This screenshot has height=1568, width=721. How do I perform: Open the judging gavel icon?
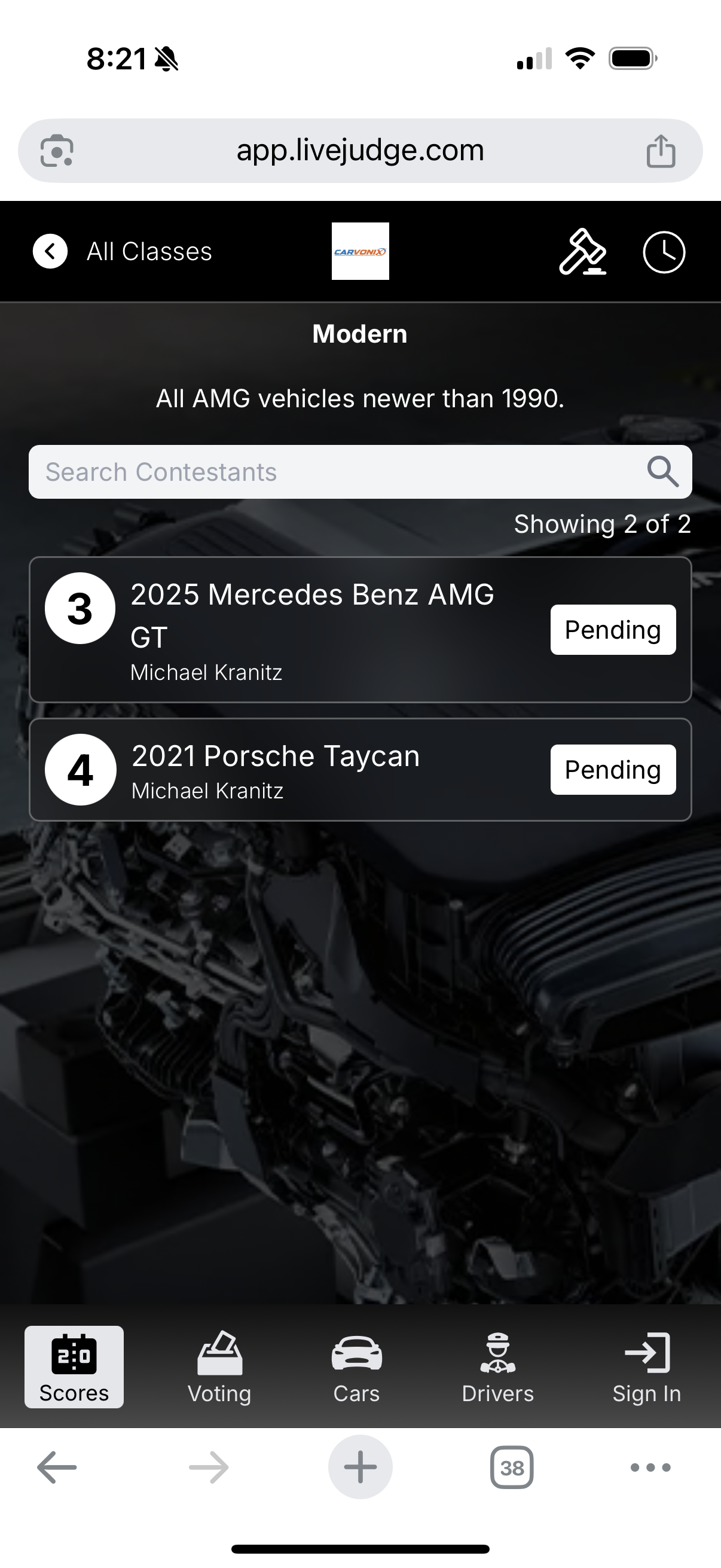(582, 251)
